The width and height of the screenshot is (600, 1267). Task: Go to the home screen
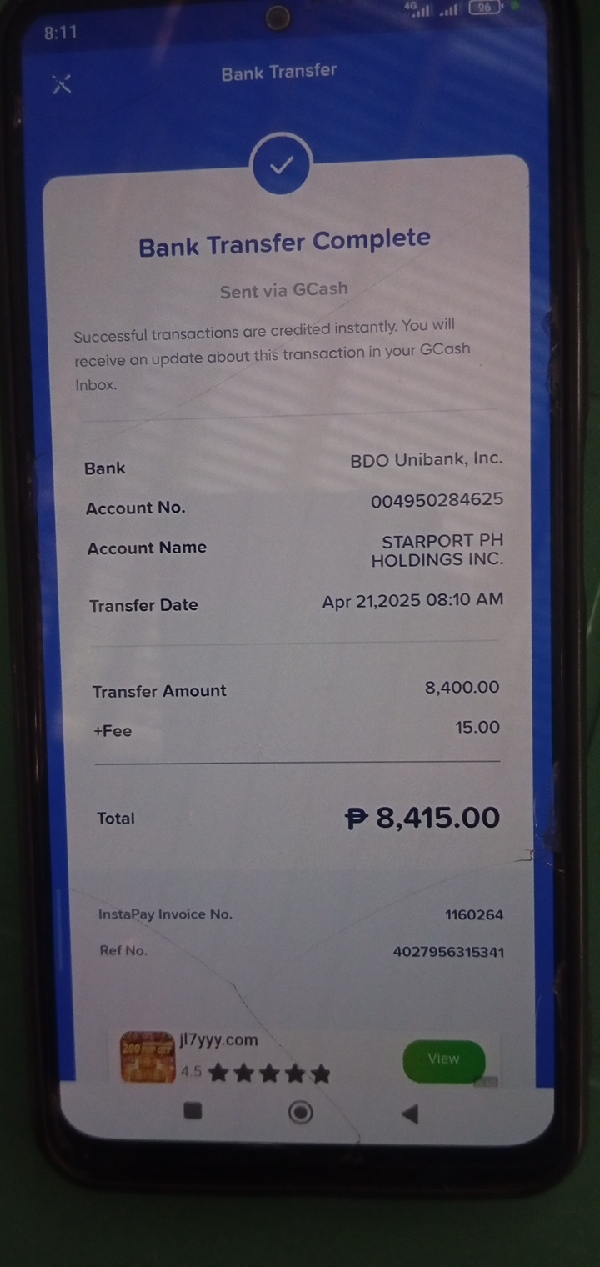tap(300, 1112)
